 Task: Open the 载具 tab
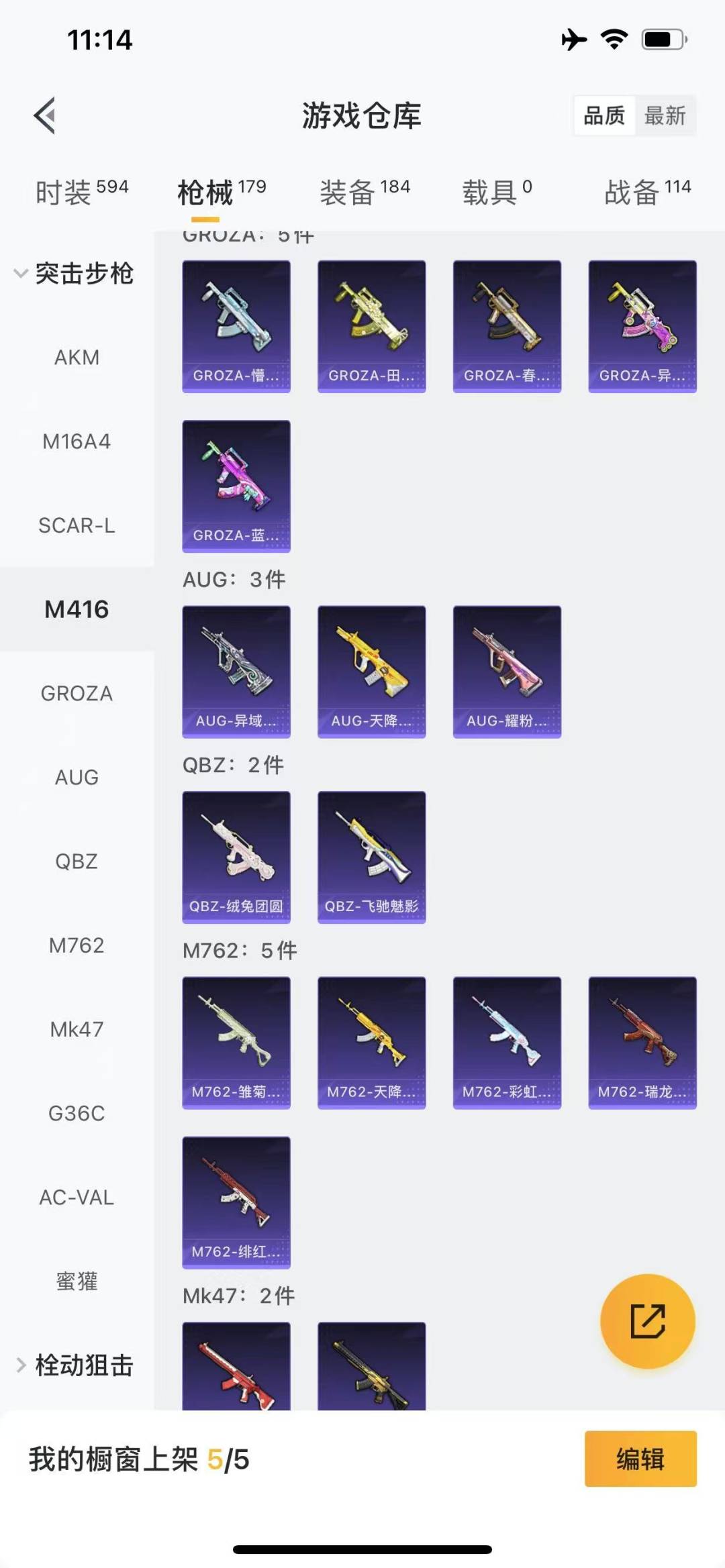[x=496, y=192]
